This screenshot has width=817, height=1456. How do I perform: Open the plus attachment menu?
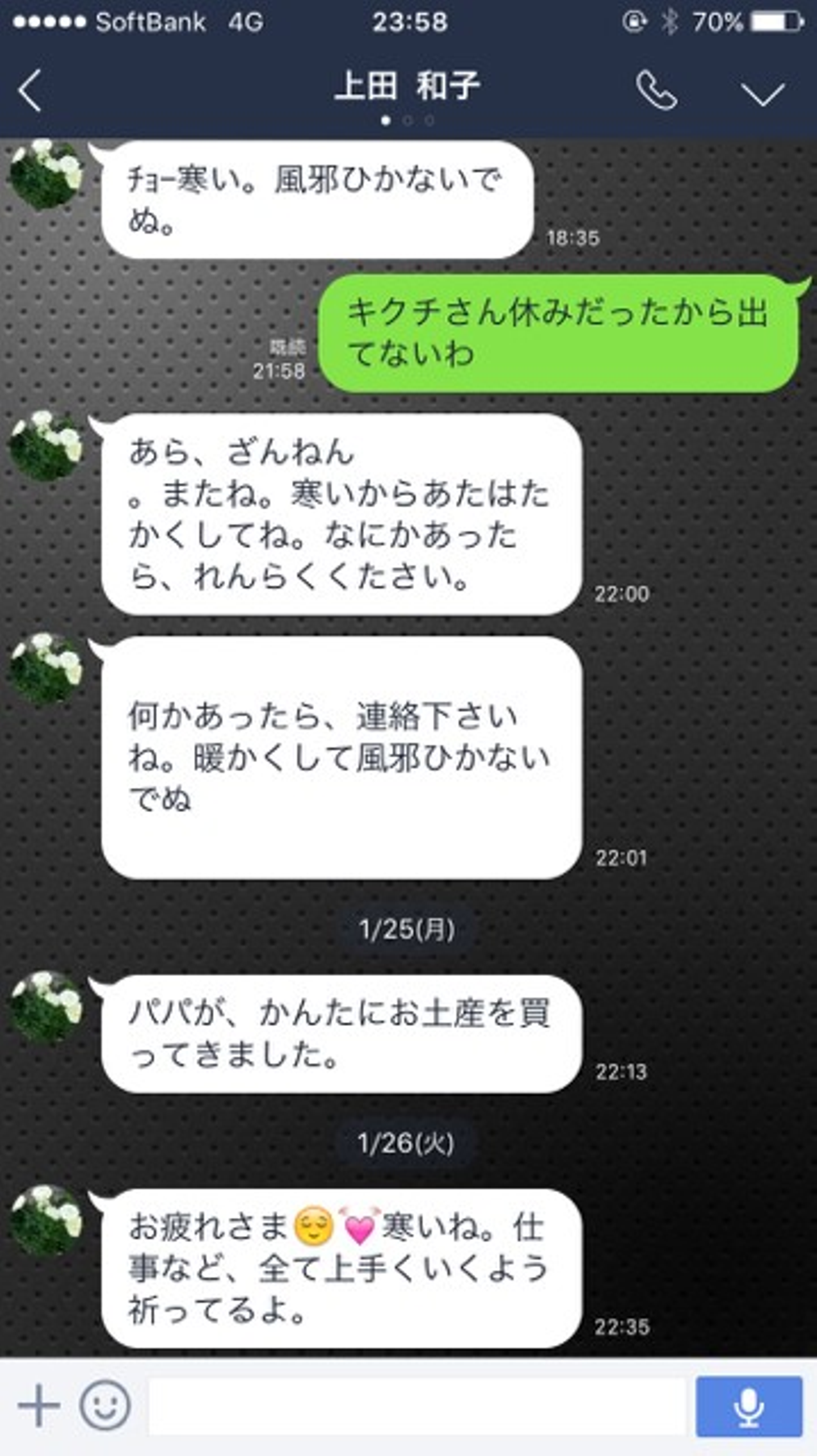point(39,1406)
